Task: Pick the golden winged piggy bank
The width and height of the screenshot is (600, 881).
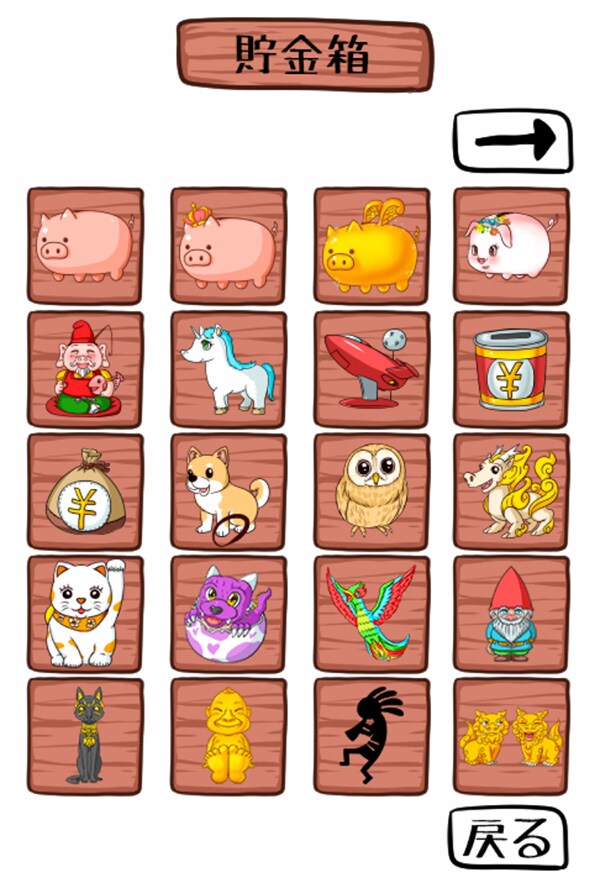Action: click(371, 246)
